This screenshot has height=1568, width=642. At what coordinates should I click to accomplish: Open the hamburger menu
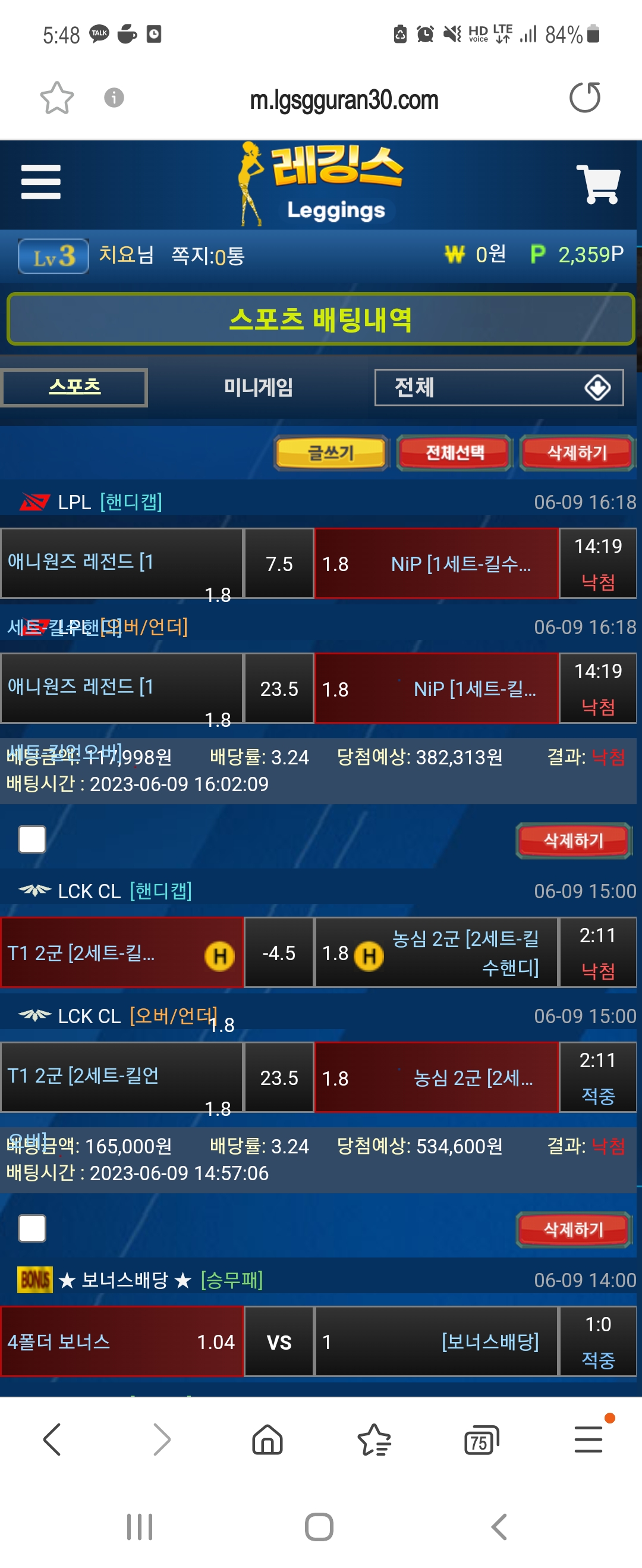[41, 181]
